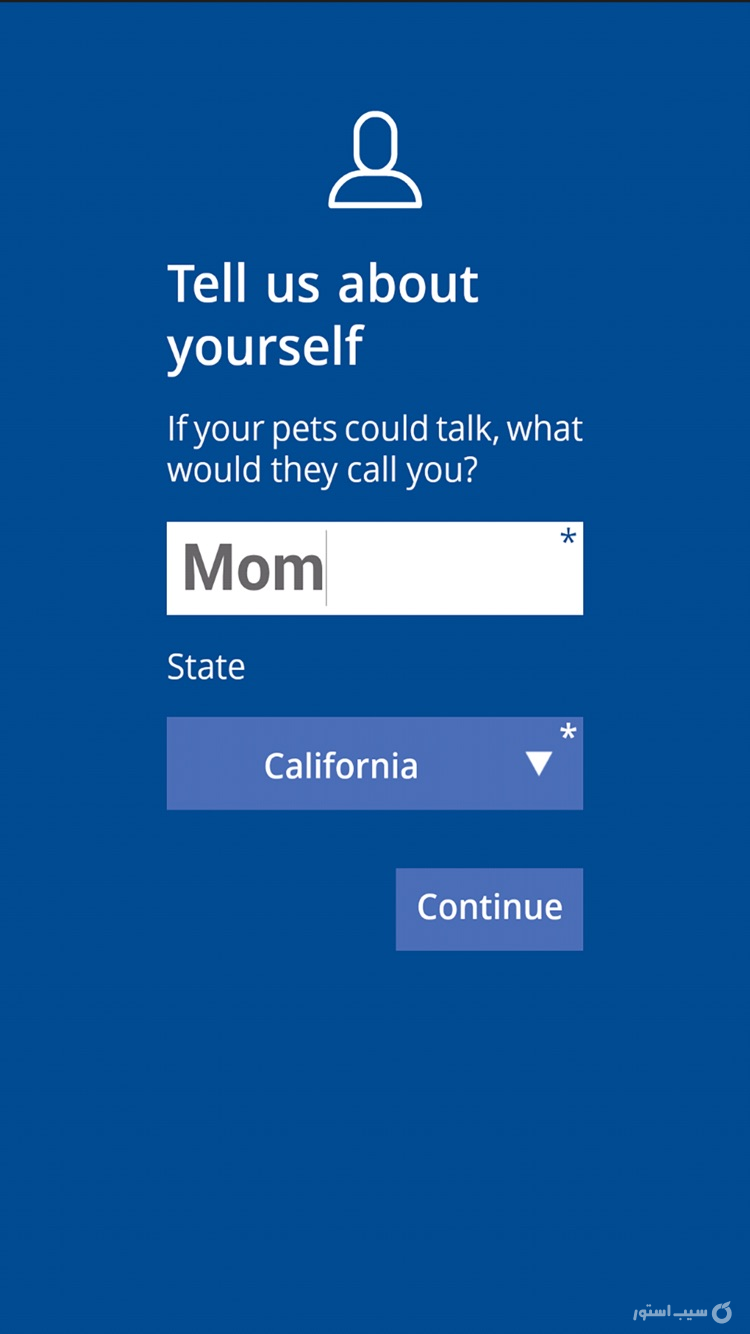
Task: Place cursor after the text Mom
Action: pos(330,567)
